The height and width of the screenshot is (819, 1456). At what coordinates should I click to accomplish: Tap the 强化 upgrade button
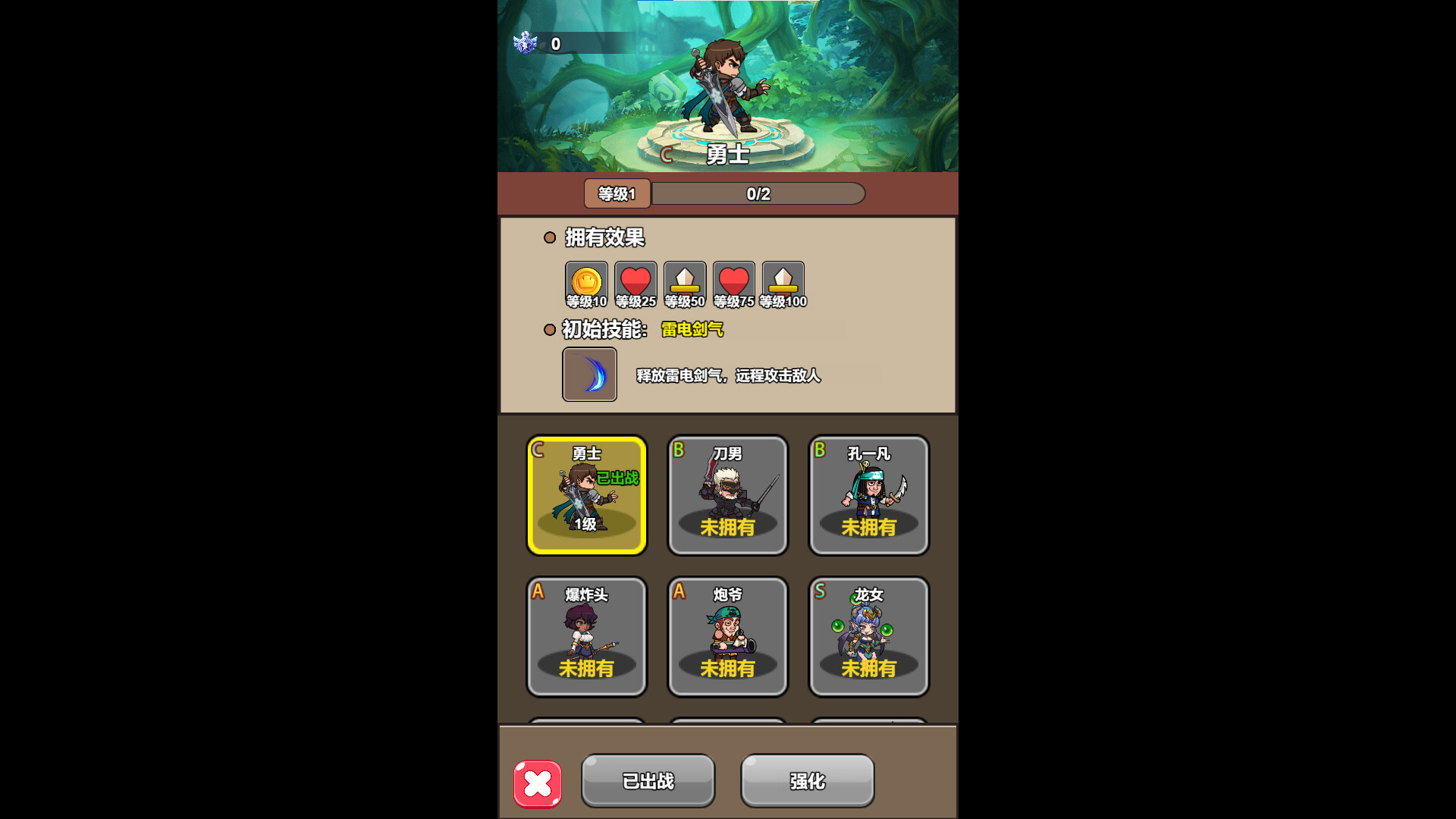[807, 780]
